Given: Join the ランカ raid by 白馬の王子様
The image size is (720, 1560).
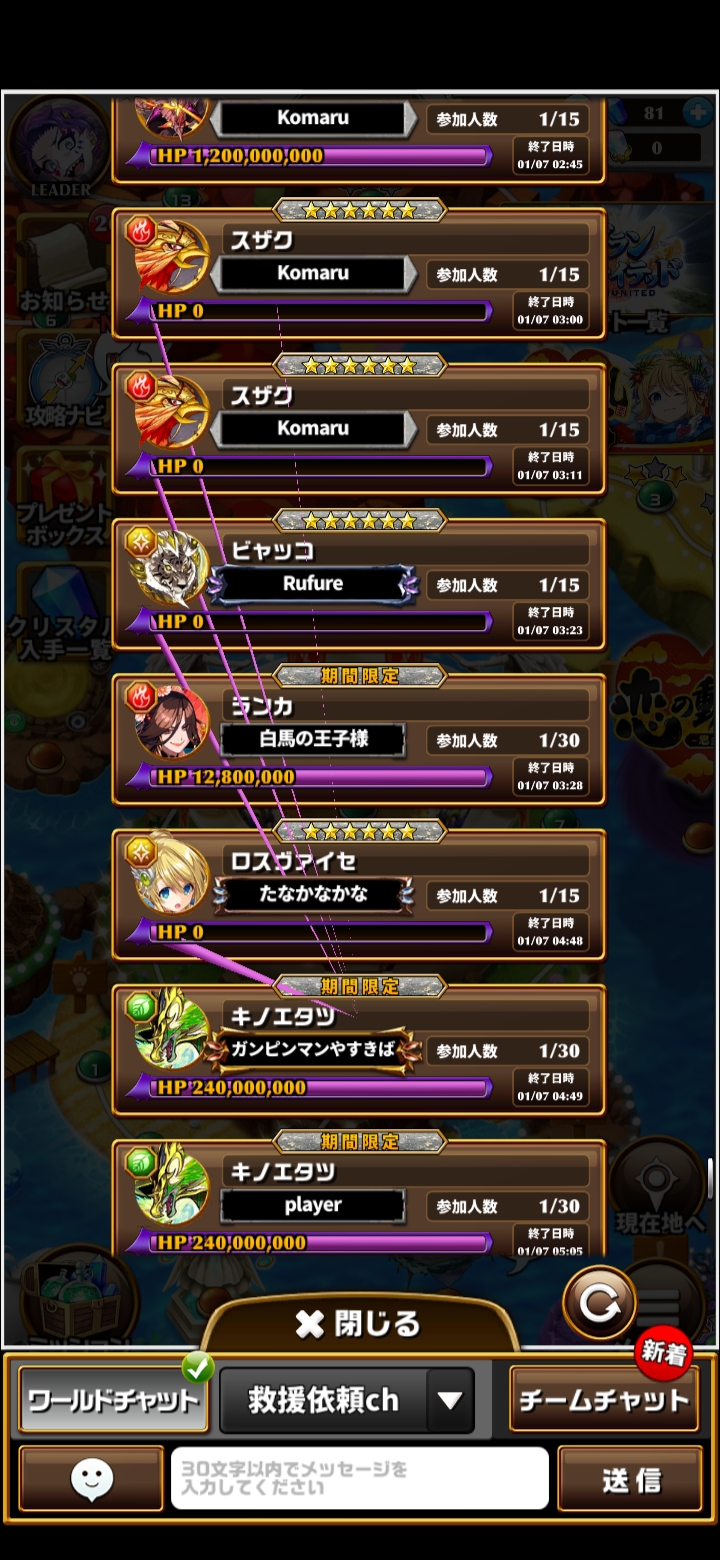Looking at the screenshot, I should coord(358,741).
